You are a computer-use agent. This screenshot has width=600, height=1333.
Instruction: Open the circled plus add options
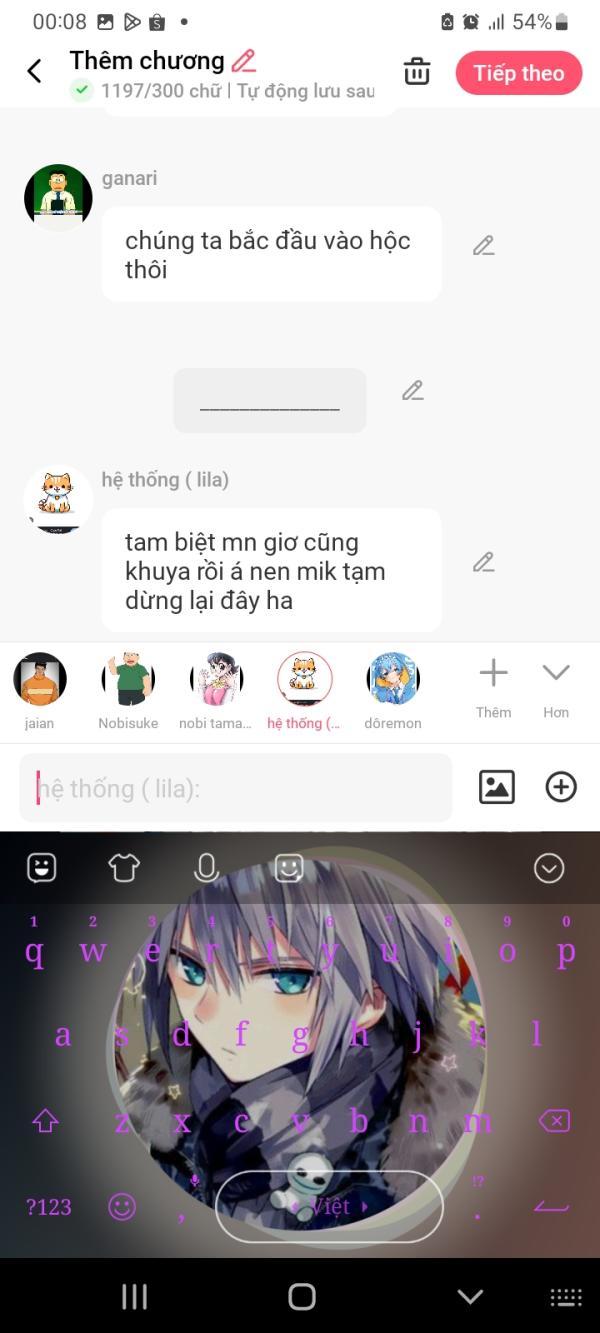[x=561, y=787]
